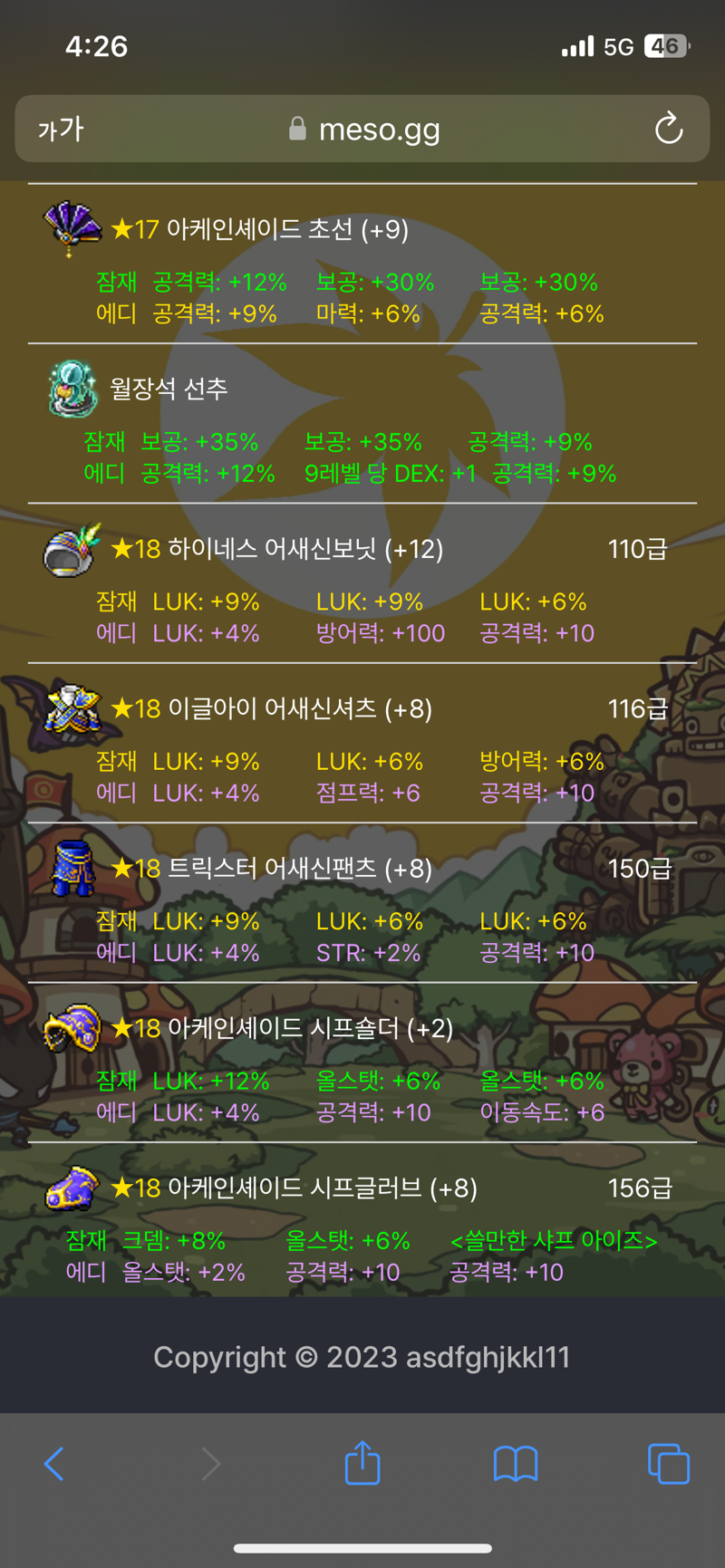Tap the meso.gg address bar
This screenshot has height=1568, width=725.
tap(364, 130)
